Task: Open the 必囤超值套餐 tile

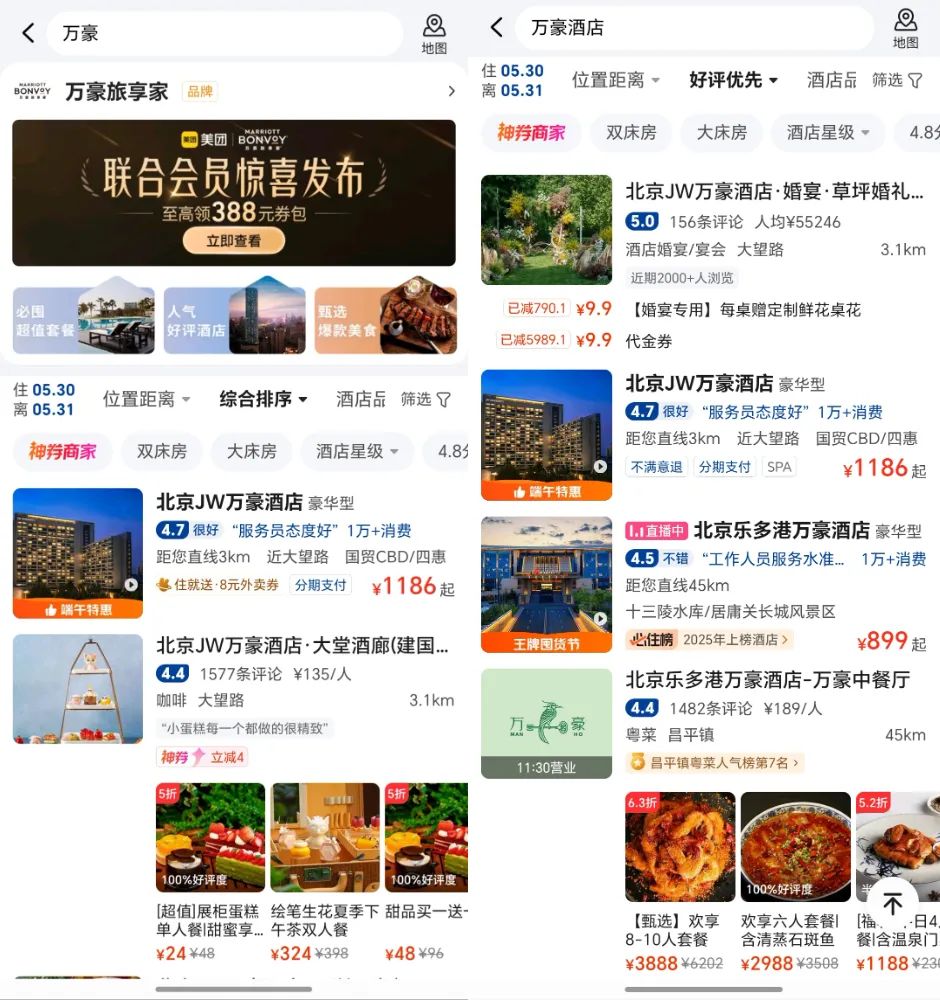Action: point(84,321)
